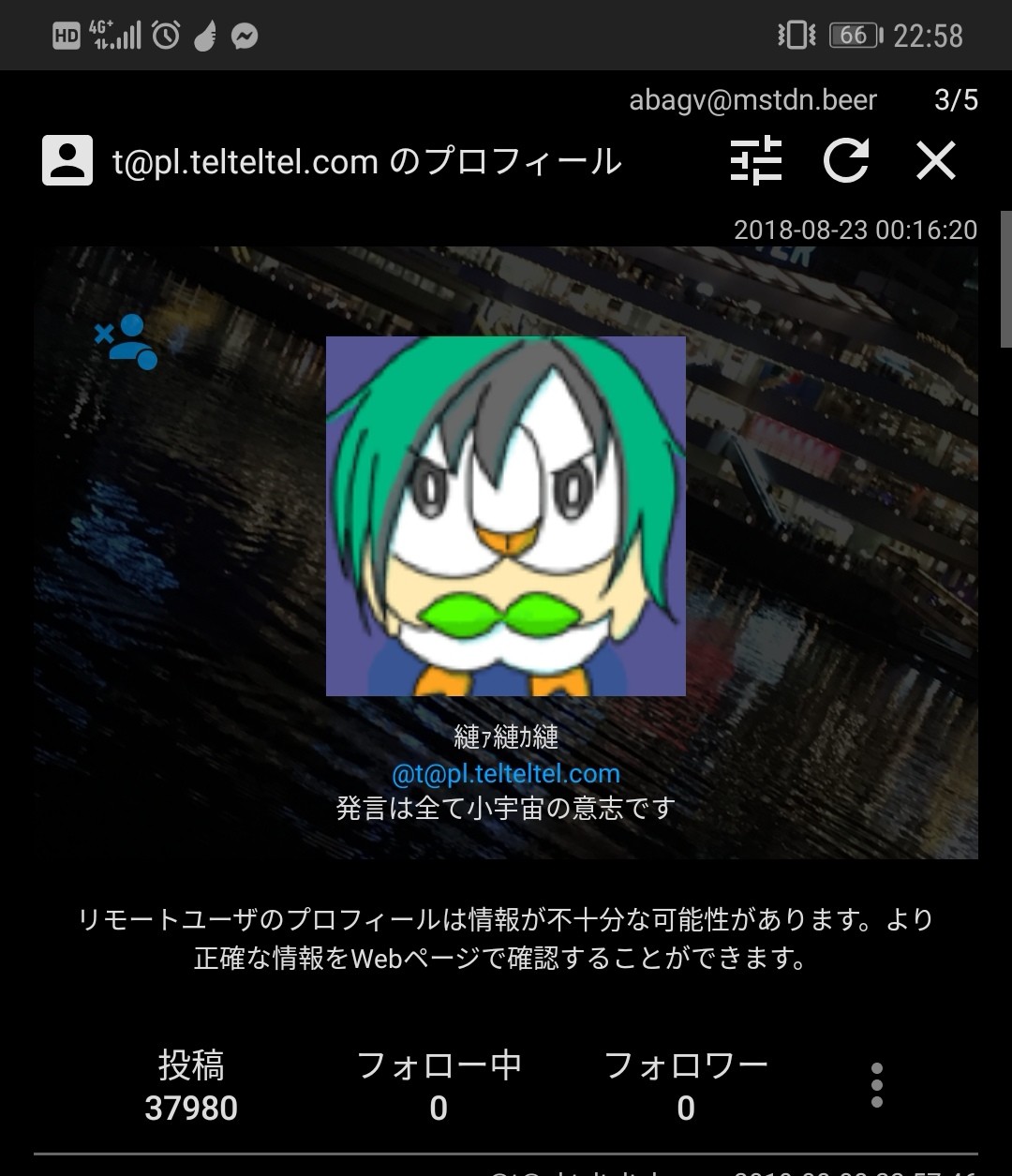
Task: Open column settings sliders icon
Action: [755, 160]
